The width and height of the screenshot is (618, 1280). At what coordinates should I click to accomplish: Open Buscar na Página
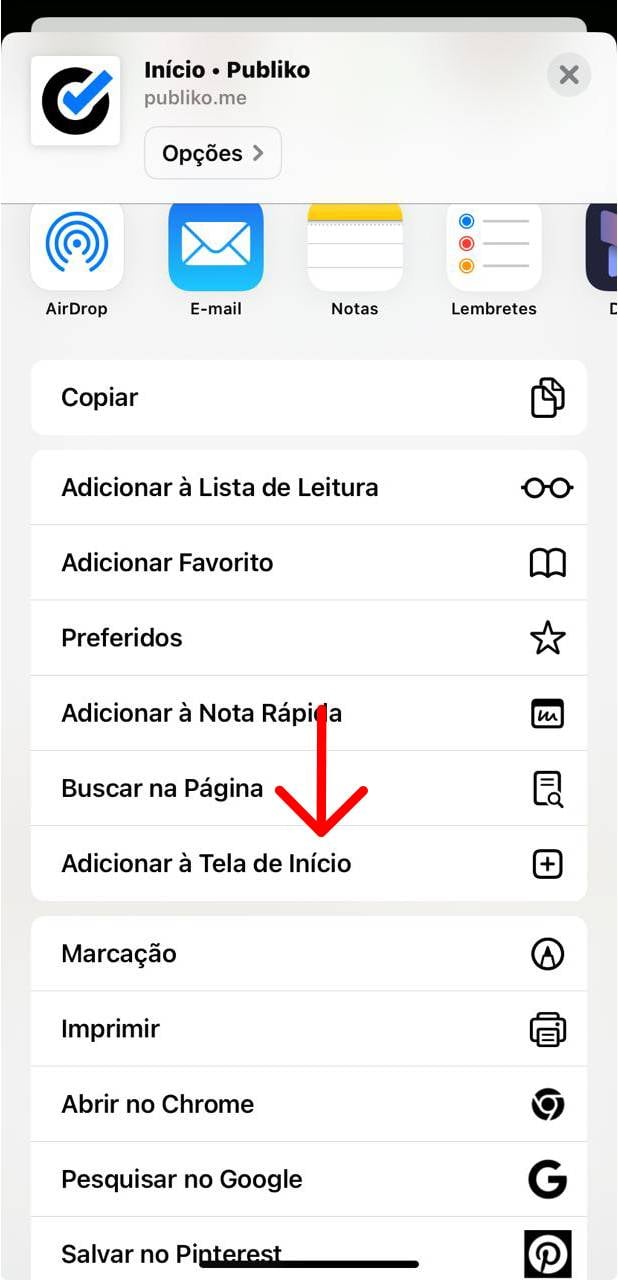[308, 788]
